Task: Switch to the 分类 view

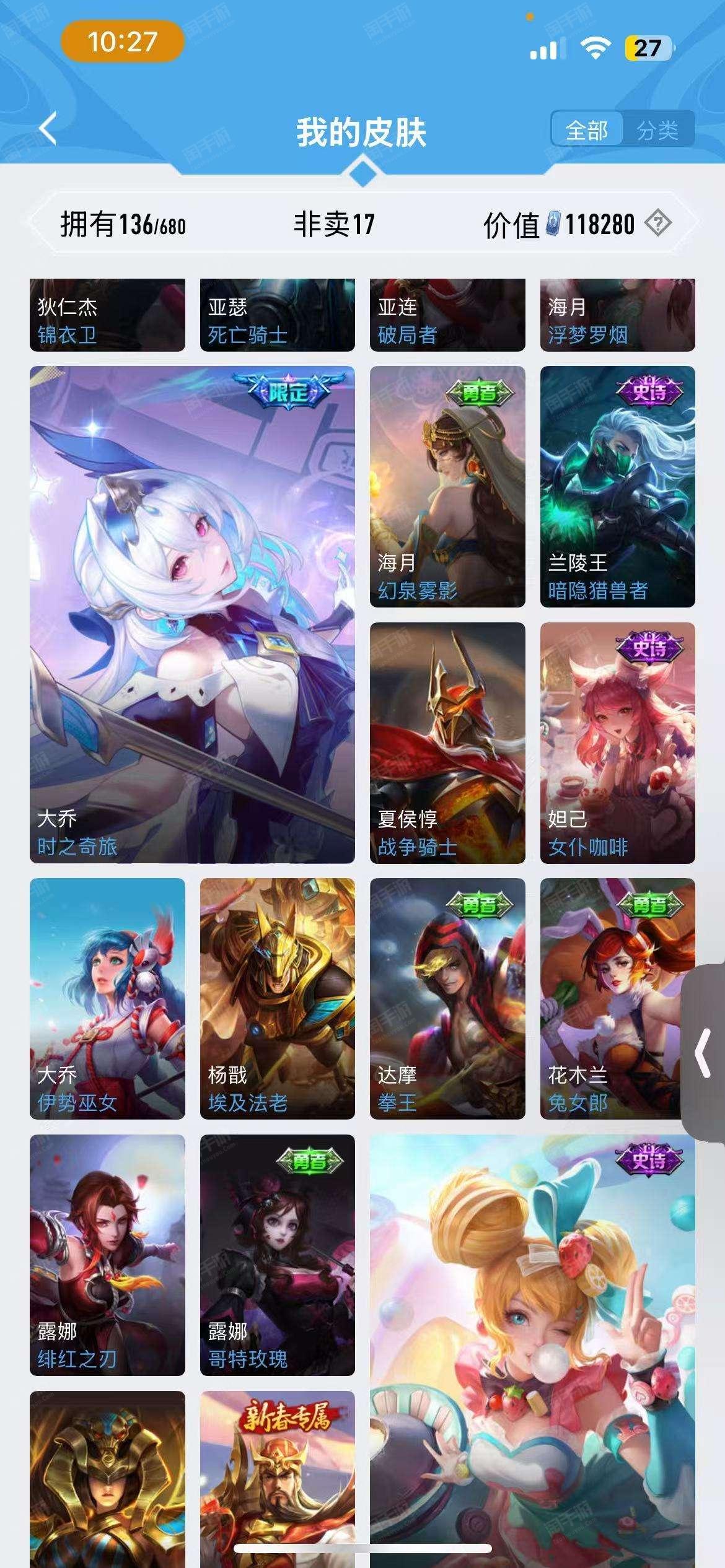Action: coord(657,130)
